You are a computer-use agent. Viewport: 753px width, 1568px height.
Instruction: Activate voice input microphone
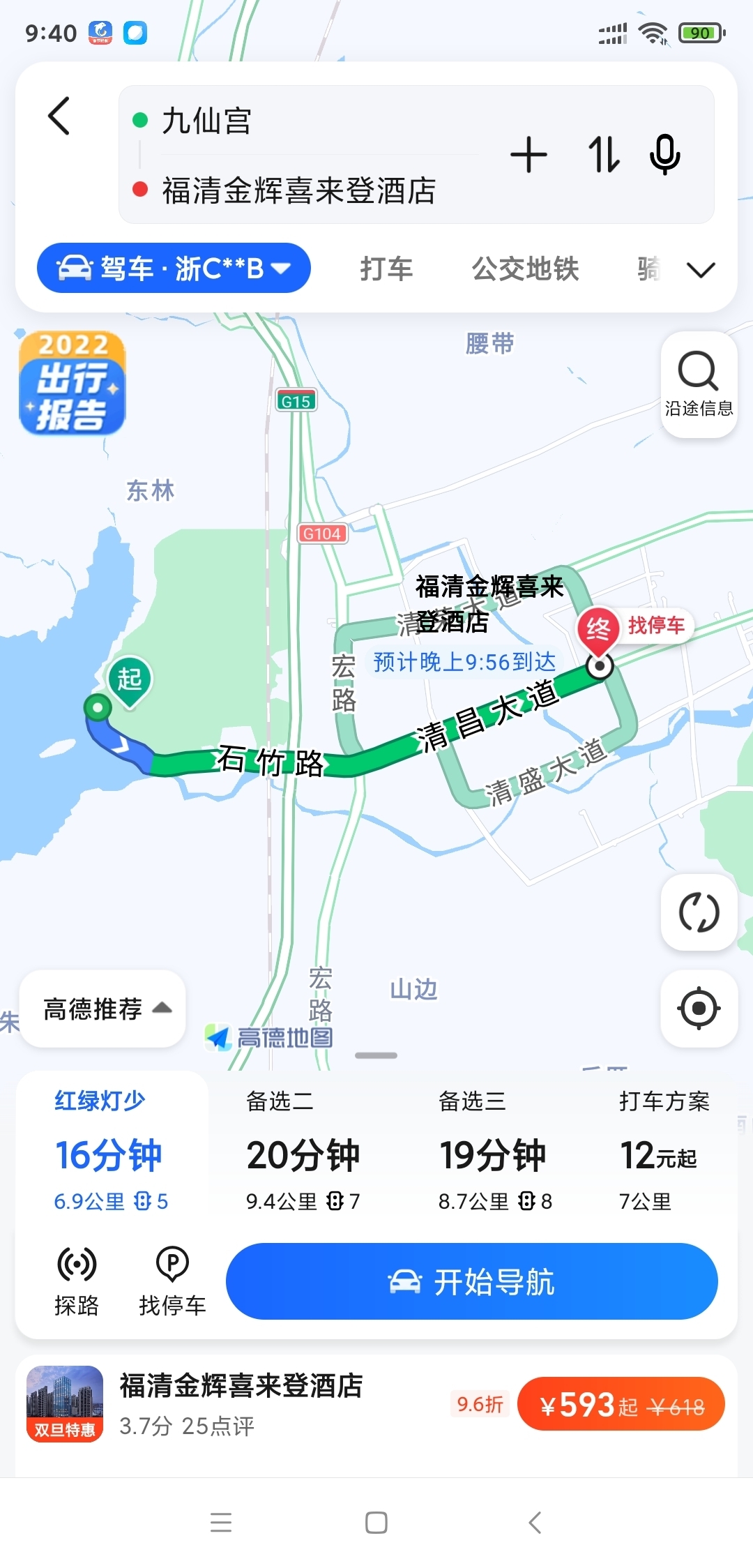click(x=664, y=155)
